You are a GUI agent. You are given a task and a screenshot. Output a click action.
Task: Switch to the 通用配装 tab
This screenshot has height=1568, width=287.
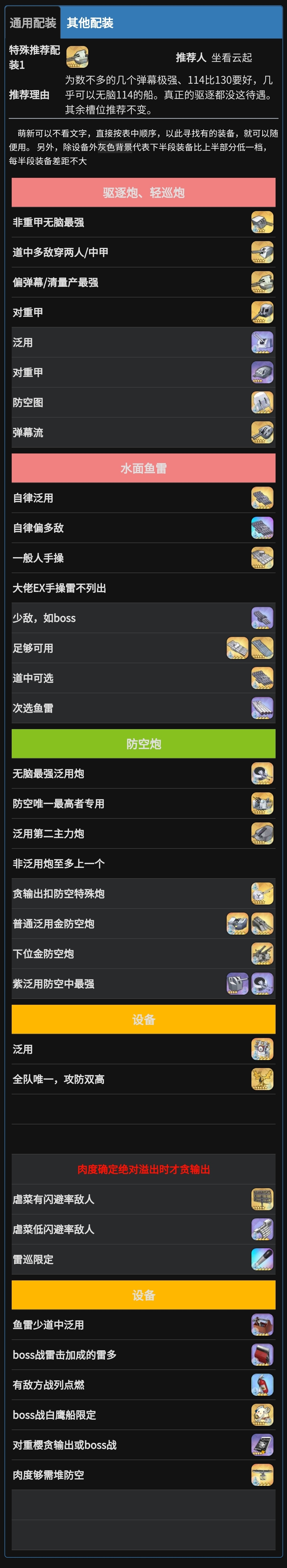click(33, 23)
